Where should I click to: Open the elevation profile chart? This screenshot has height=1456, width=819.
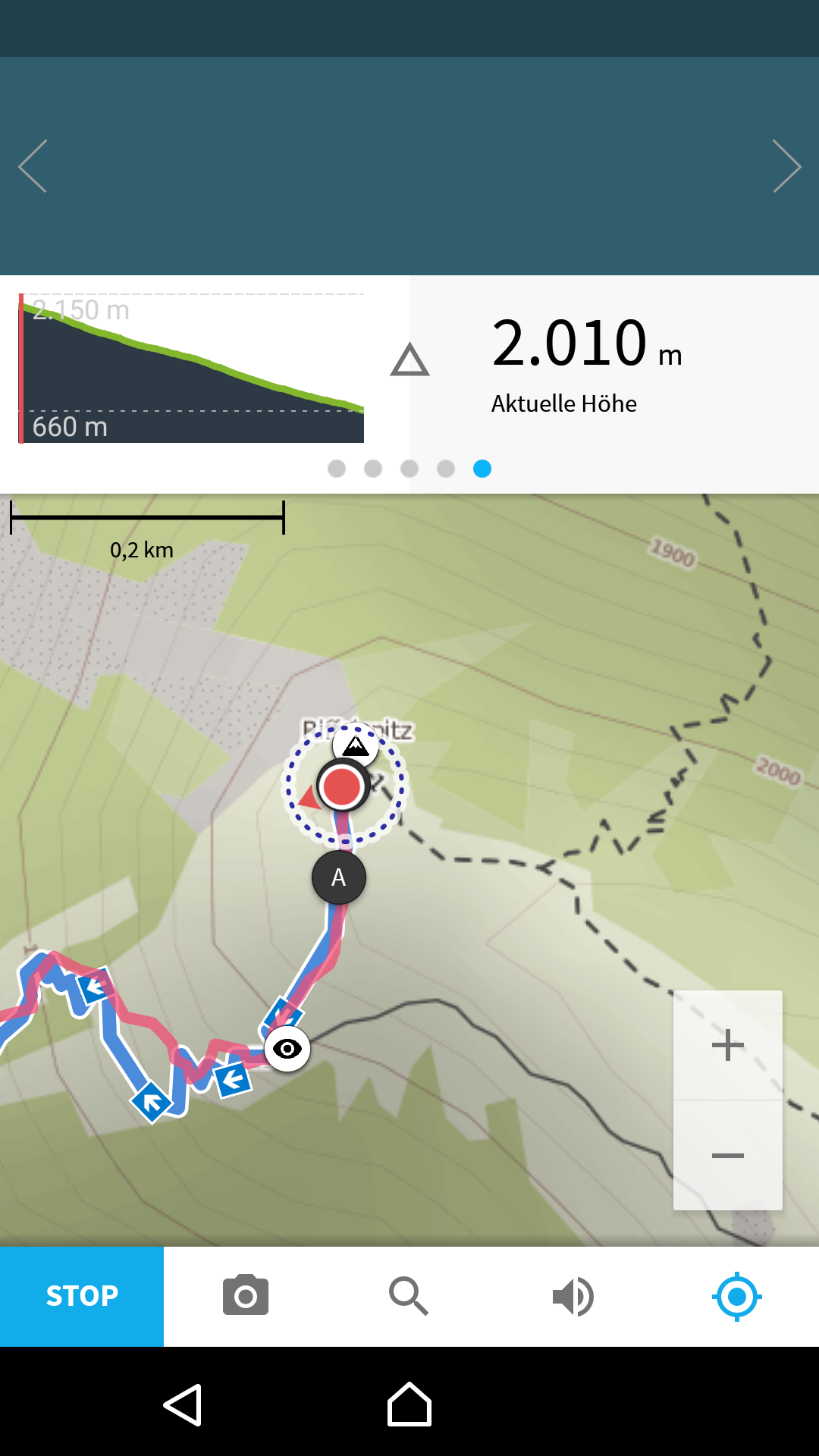[191, 368]
